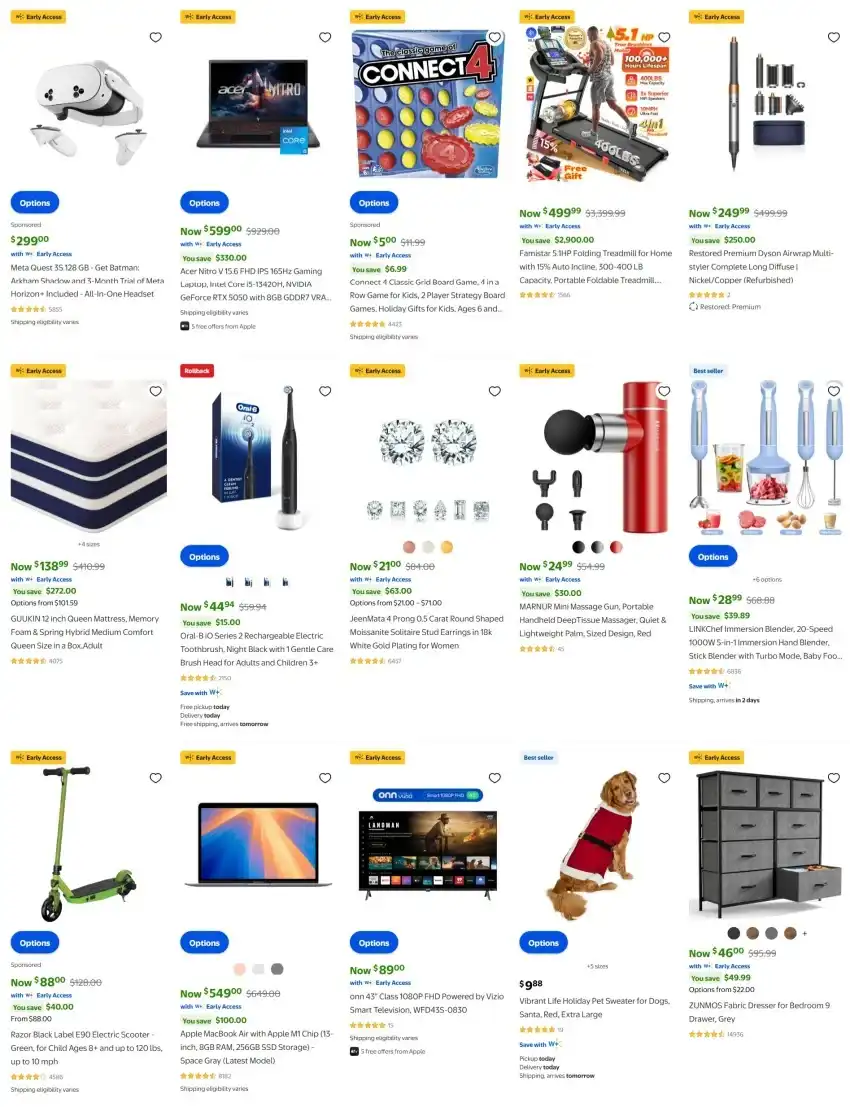The width and height of the screenshot is (850, 1107).
Task: Open Options for Razor E90 electric scooter
Action: click(35, 942)
